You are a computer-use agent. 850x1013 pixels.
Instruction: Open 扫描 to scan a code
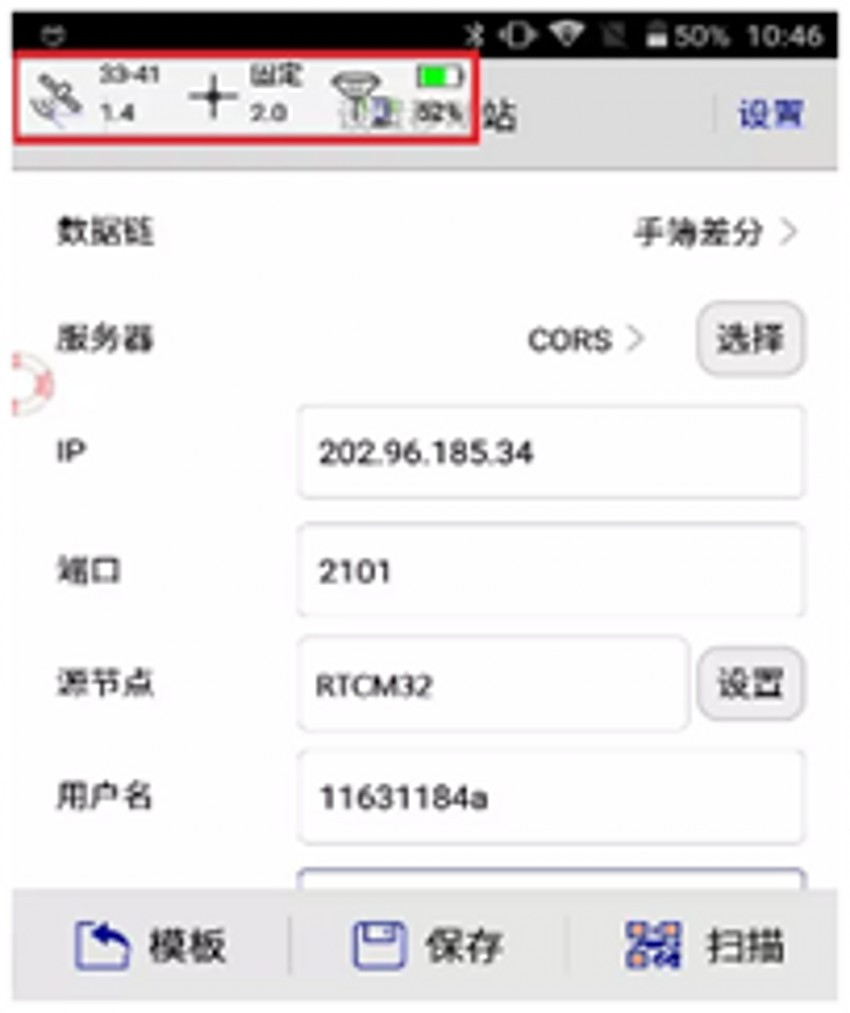pos(704,945)
